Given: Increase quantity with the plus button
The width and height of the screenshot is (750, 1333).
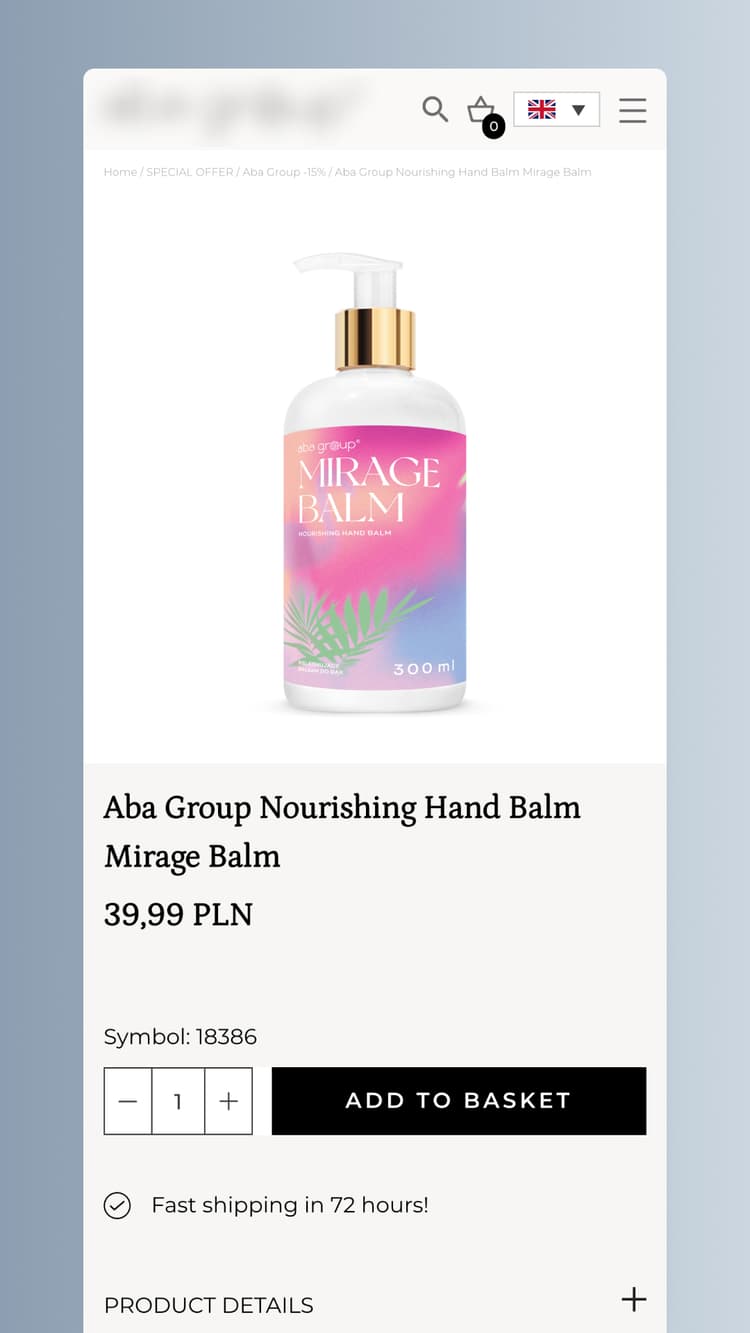Looking at the screenshot, I should [x=229, y=1101].
